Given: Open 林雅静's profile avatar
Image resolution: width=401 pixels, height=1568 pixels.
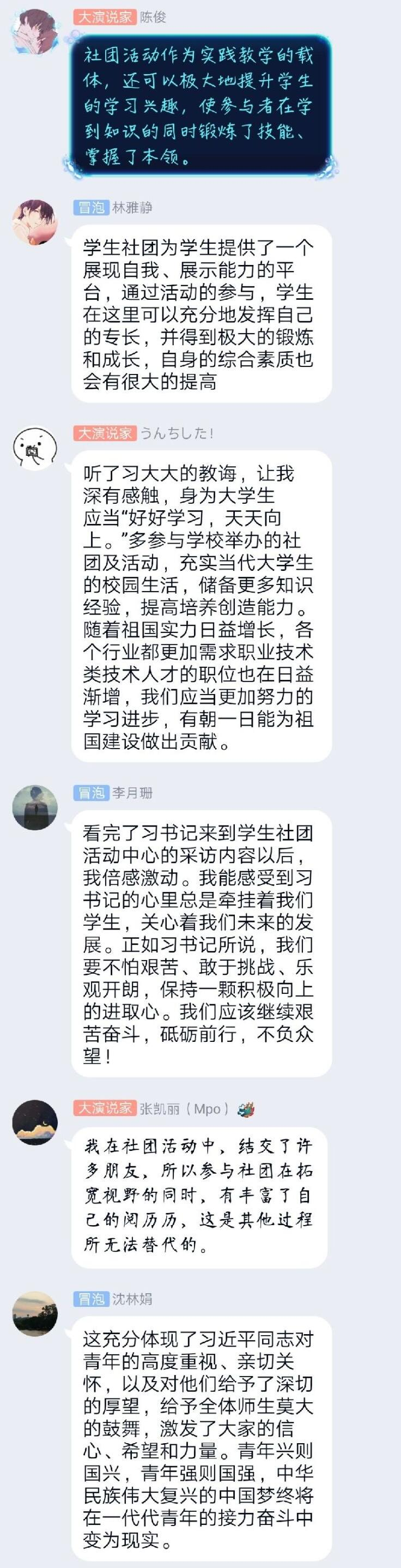Looking at the screenshot, I should [35, 221].
